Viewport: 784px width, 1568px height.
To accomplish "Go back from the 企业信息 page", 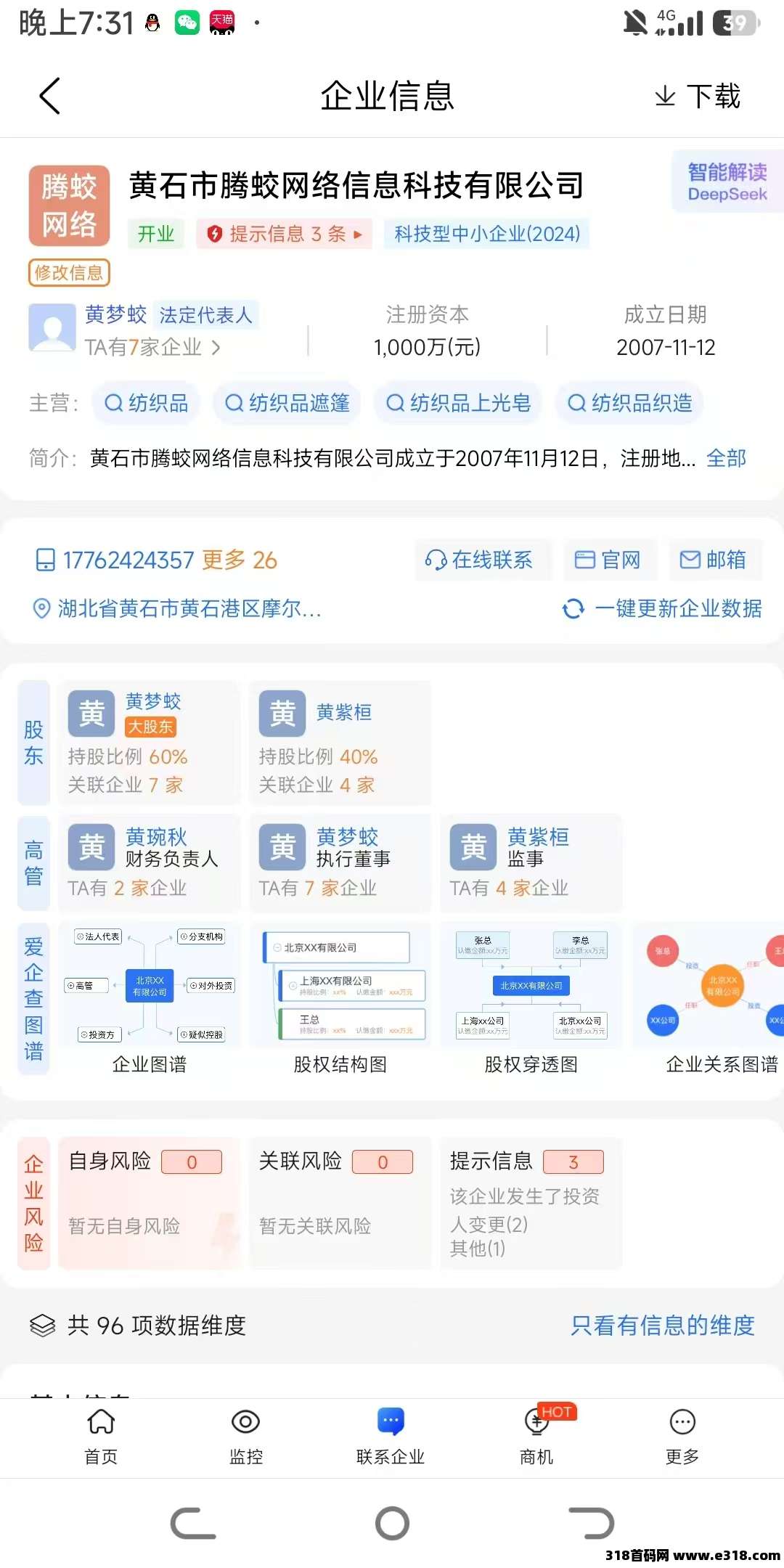I will pyautogui.click(x=49, y=96).
